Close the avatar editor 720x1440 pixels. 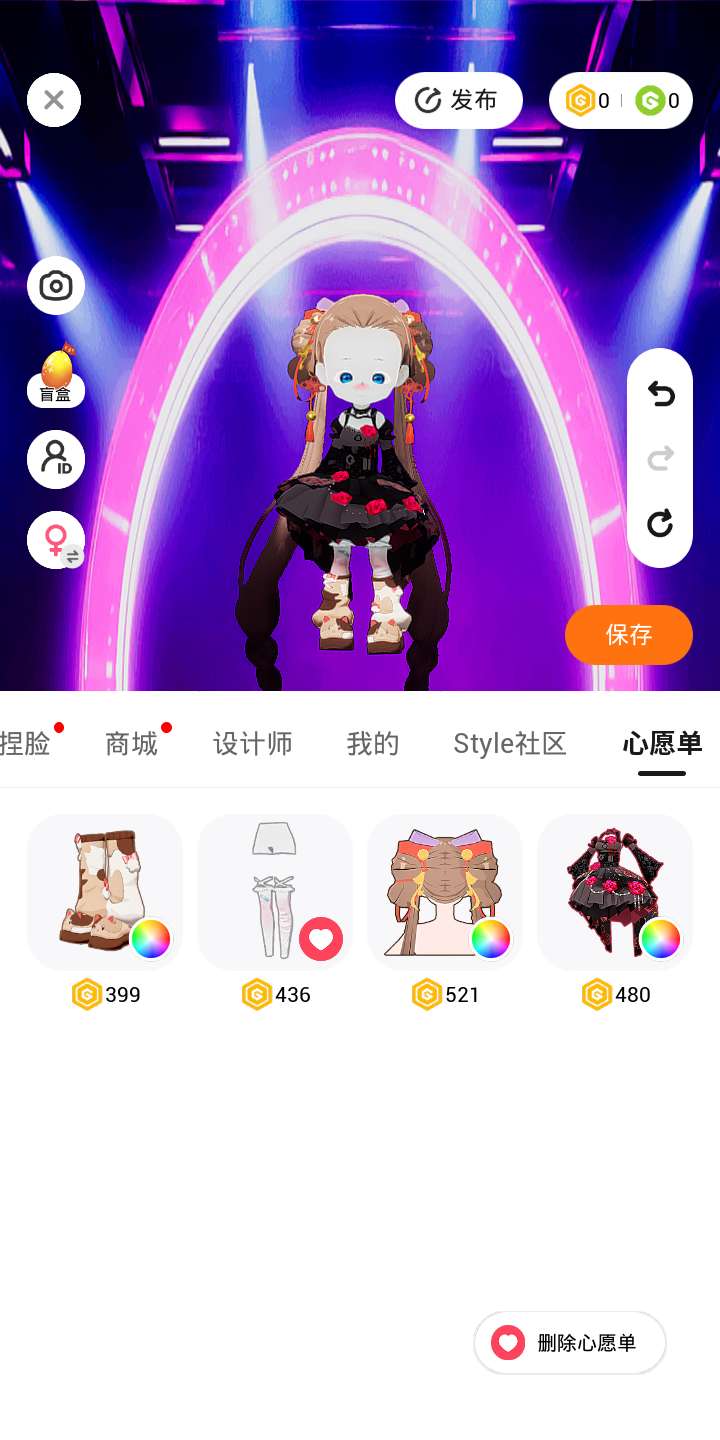tap(54, 100)
